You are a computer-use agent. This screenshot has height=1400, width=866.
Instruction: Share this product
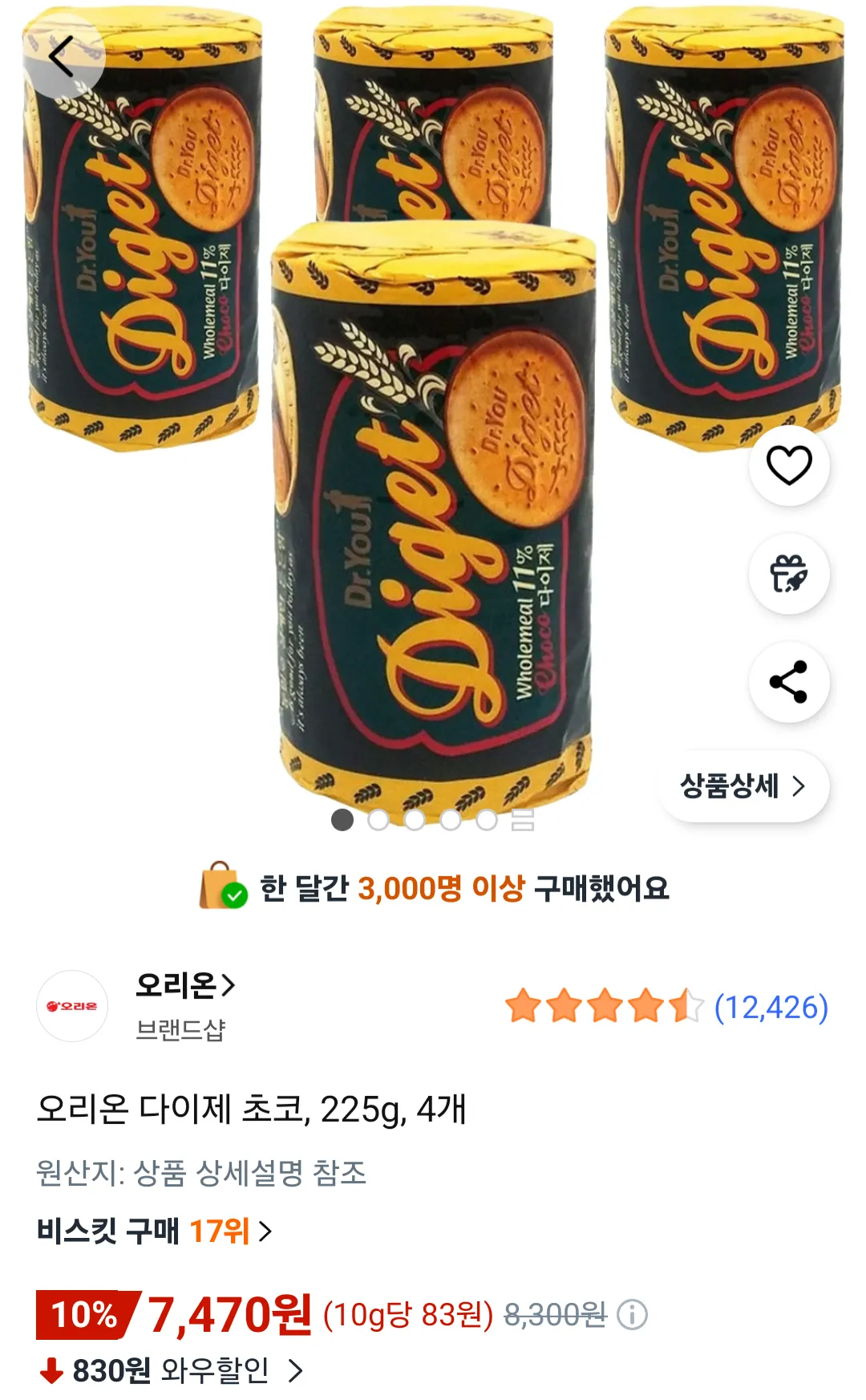(789, 682)
